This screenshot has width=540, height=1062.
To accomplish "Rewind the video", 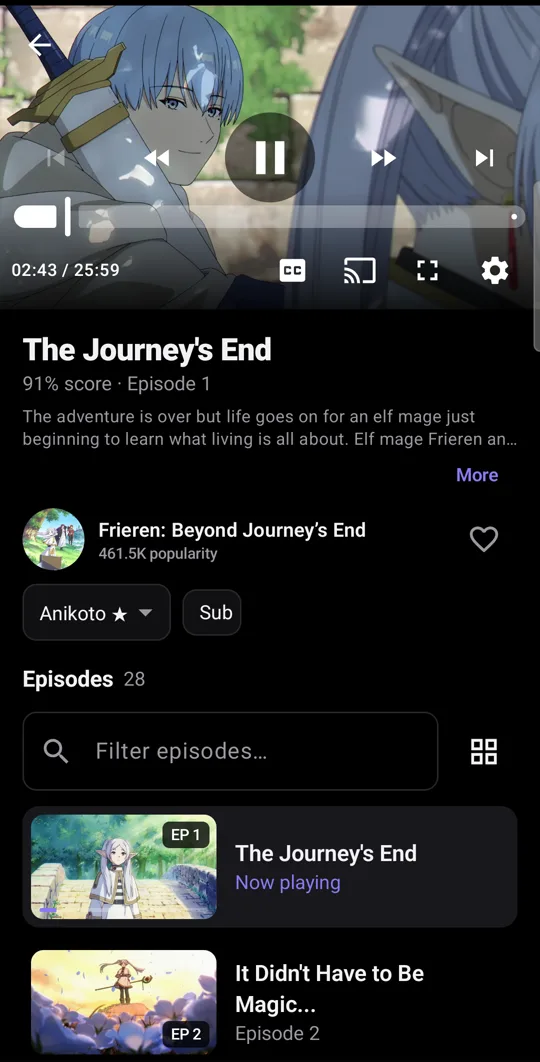I will (x=157, y=158).
